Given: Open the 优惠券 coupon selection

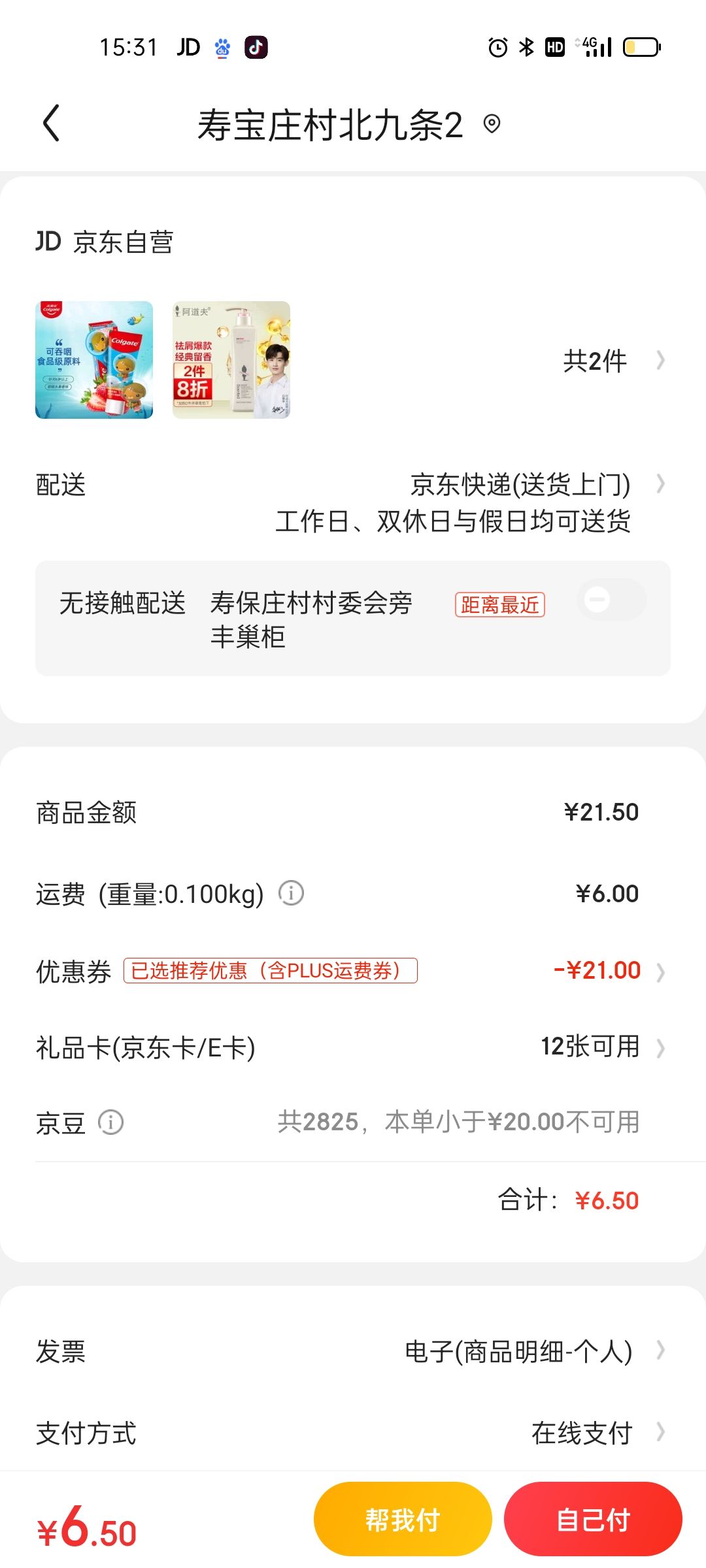Looking at the screenshot, I should pos(353,971).
